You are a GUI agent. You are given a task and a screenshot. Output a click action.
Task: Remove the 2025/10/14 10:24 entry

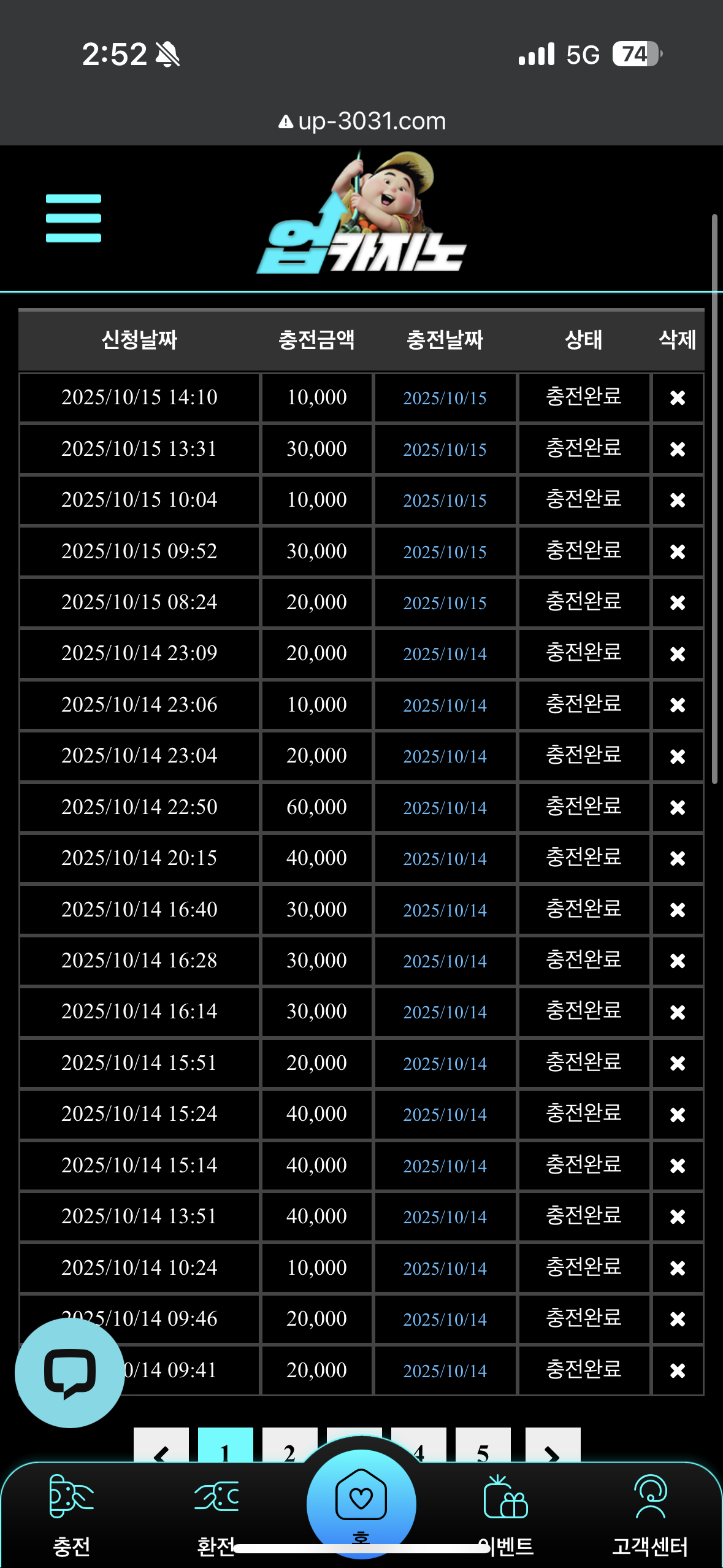point(677,1267)
